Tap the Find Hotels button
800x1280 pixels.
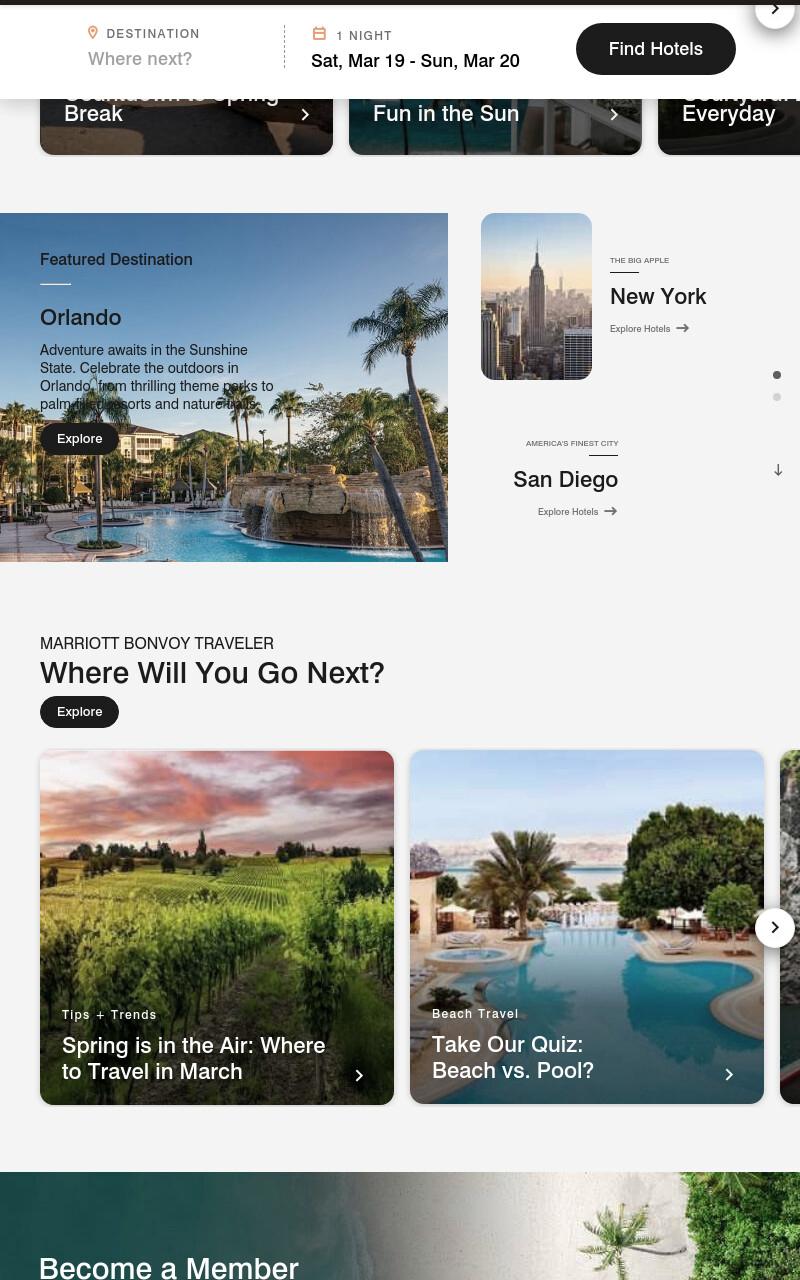[x=656, y=49]
